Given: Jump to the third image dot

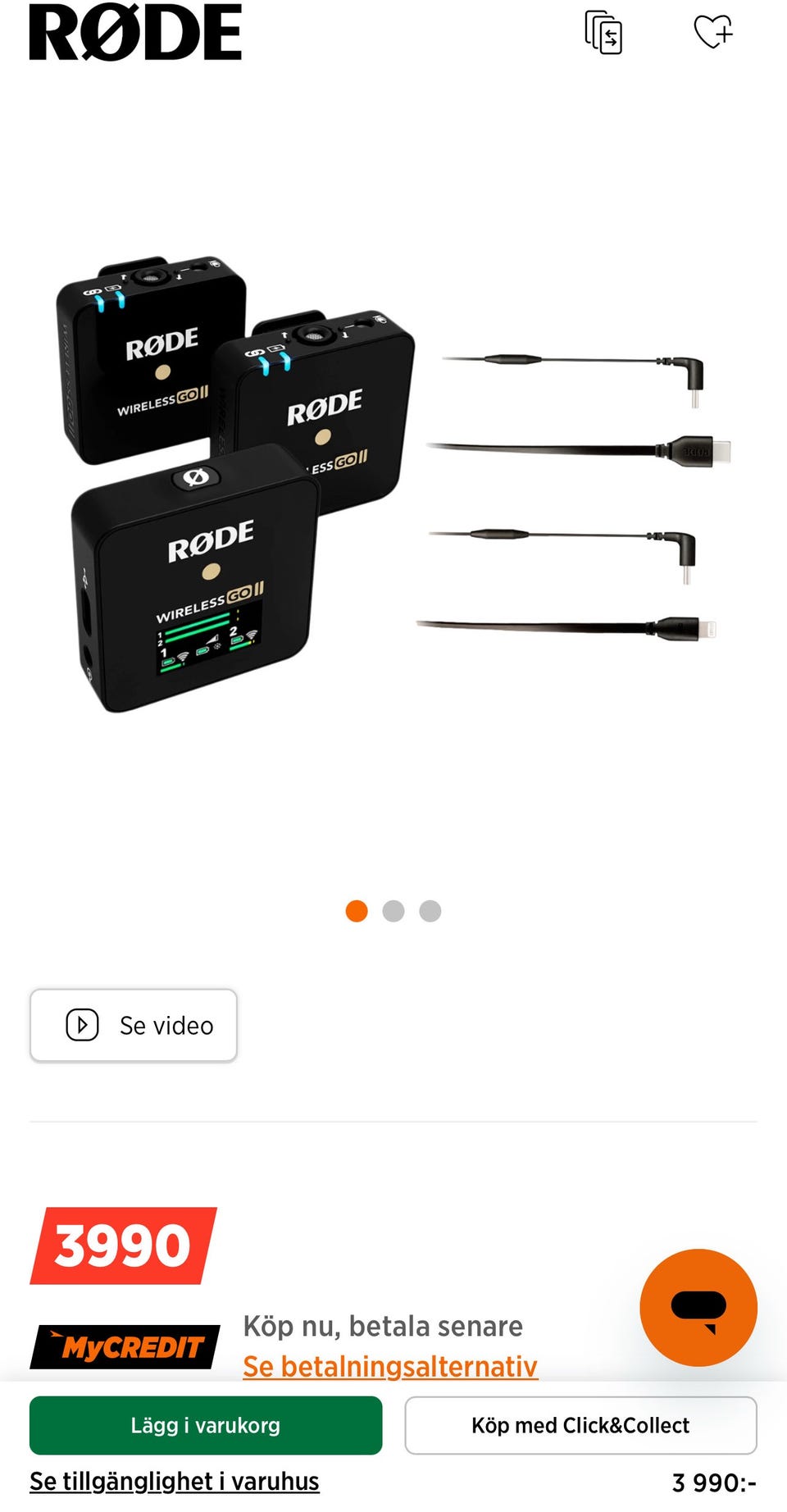Looking at the screenshot, I should pyautogui.click(x=430, y=911).
